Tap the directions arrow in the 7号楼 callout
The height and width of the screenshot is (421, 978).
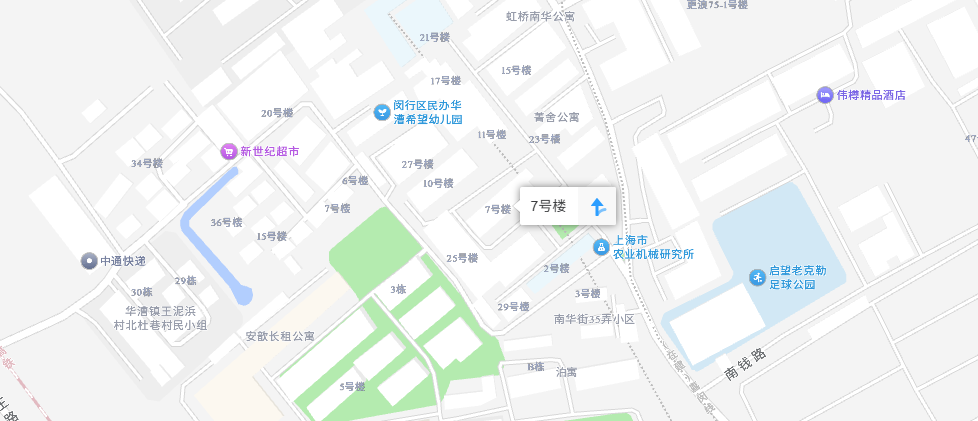(x=597, y=207)
